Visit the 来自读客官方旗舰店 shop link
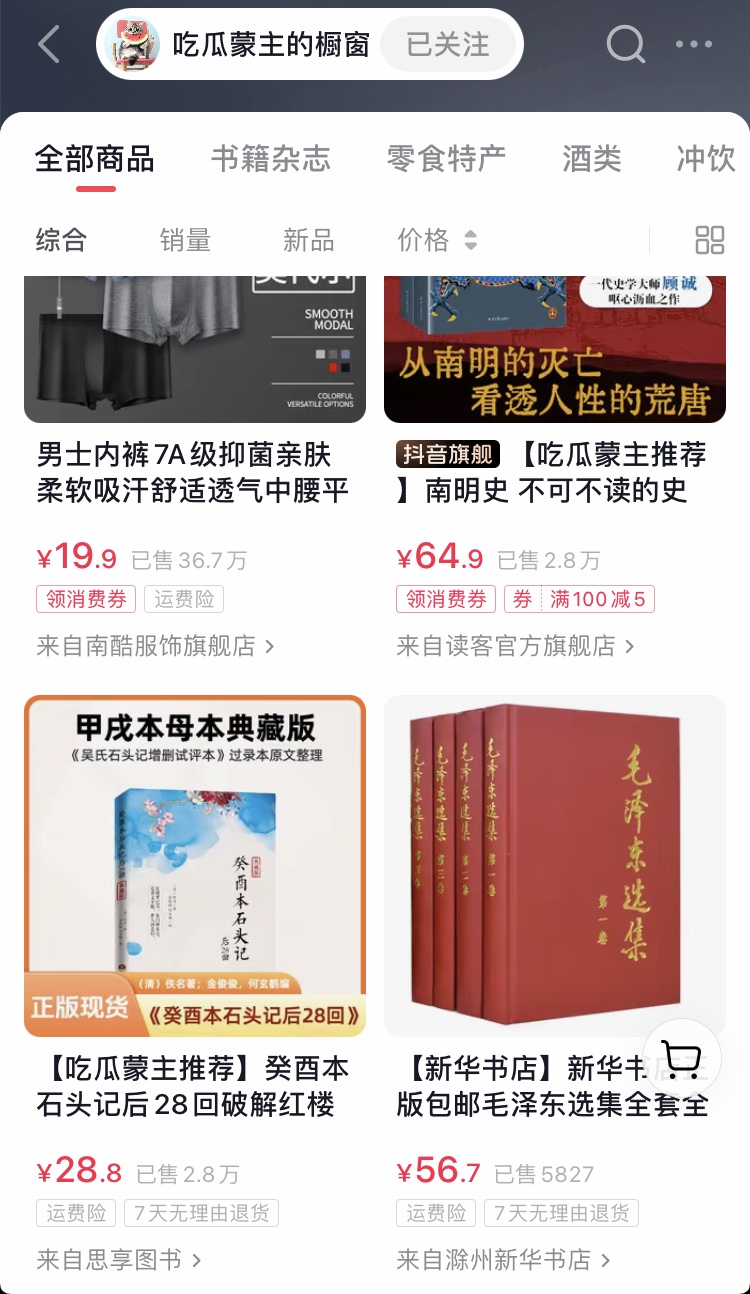This screenshot has width=750, height=1294. 515,646
